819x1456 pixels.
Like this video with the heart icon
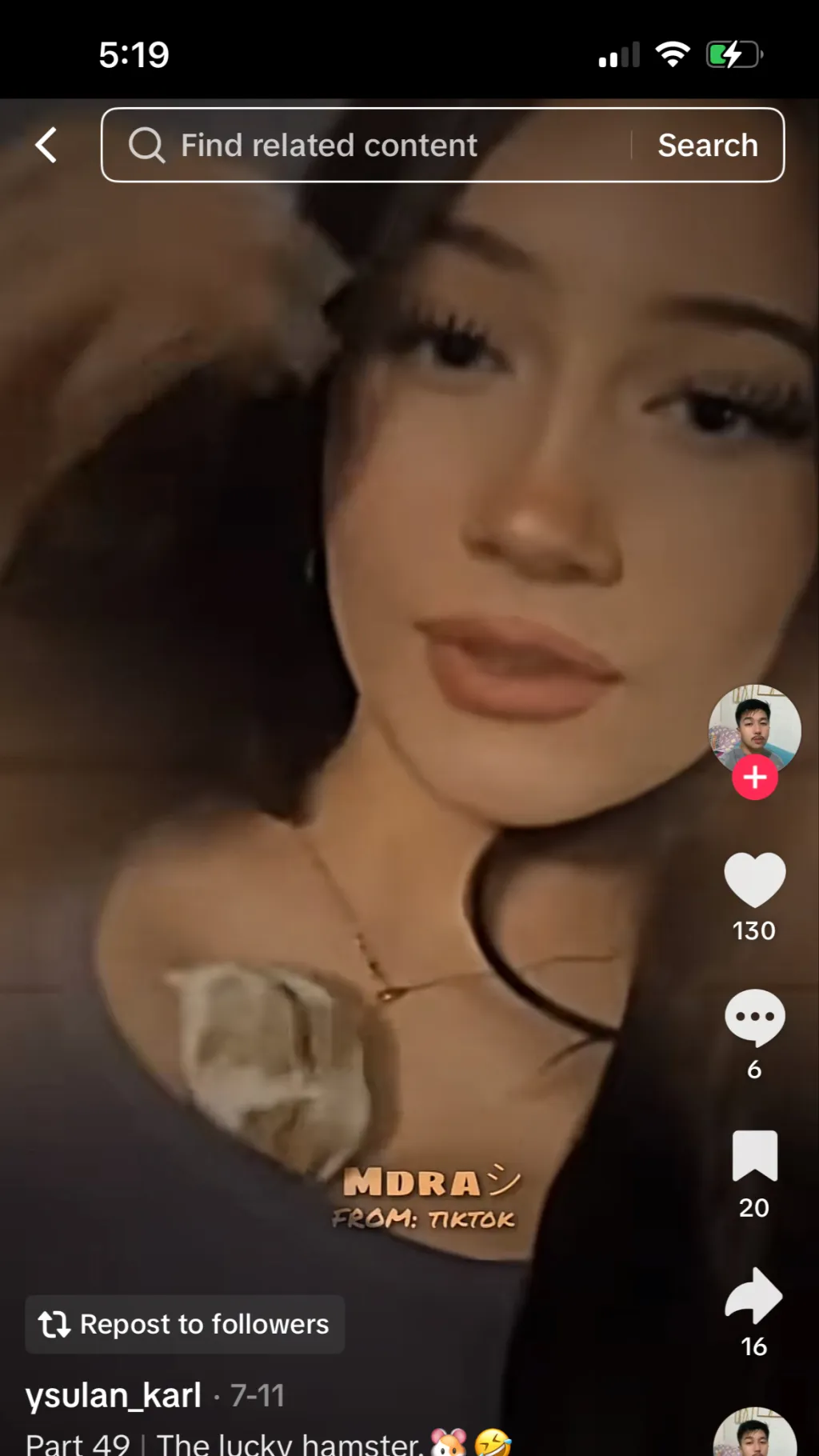pyautogui.click(x=754, y=880)
